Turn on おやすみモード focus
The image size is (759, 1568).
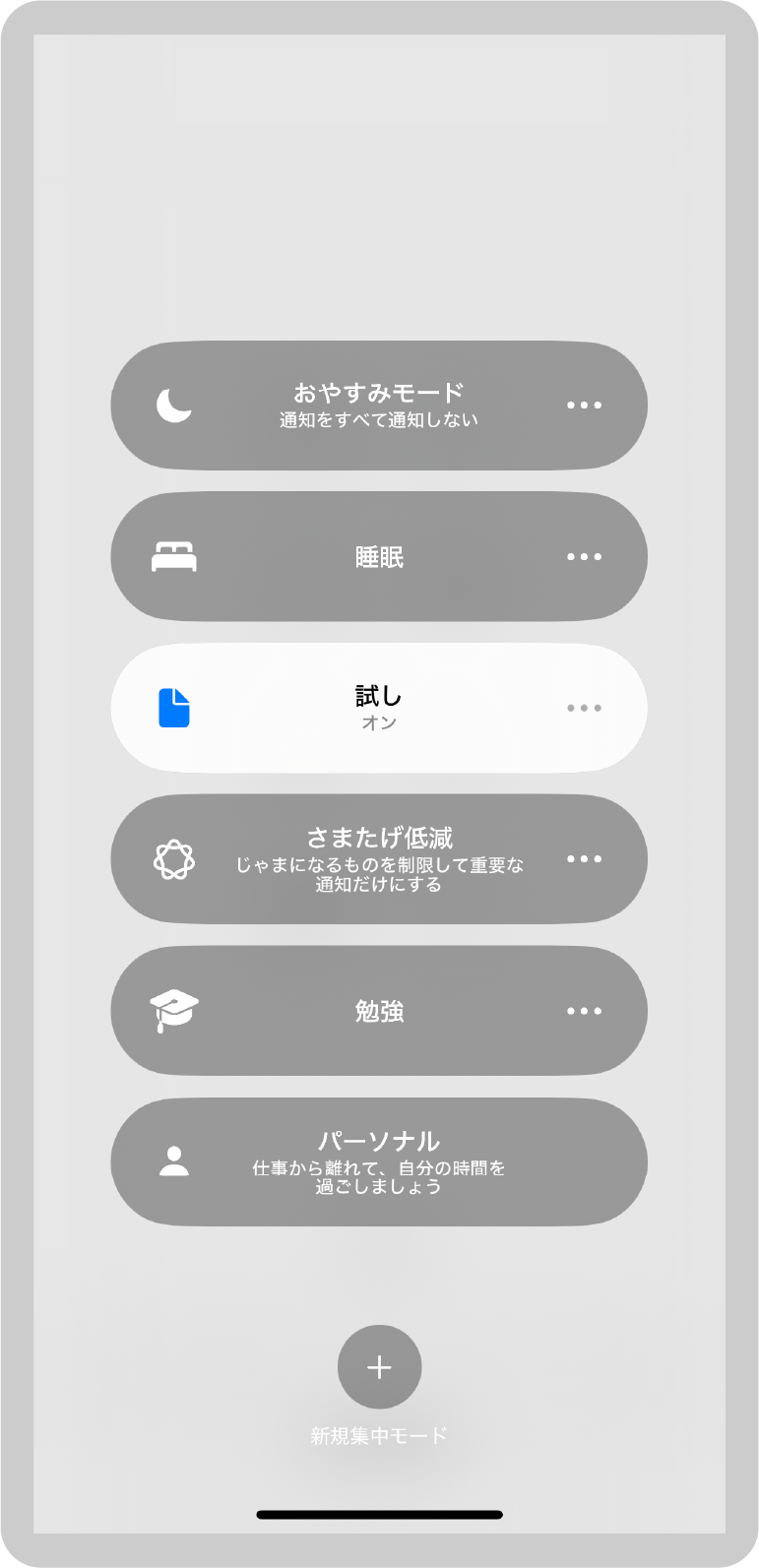pyautogui.click(x=379, y=406)
